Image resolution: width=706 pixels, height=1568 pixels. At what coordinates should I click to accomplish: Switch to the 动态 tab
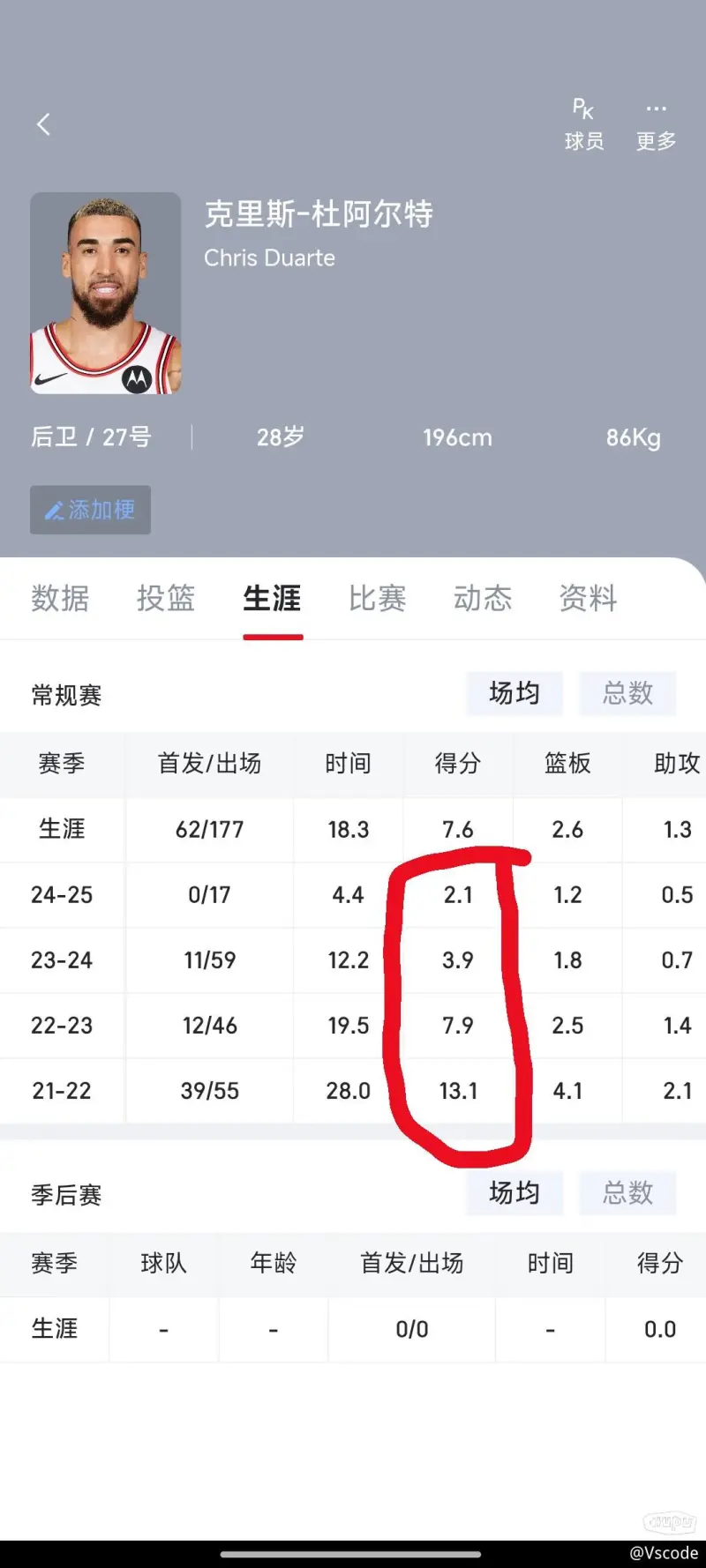click(x=483, y=598)
